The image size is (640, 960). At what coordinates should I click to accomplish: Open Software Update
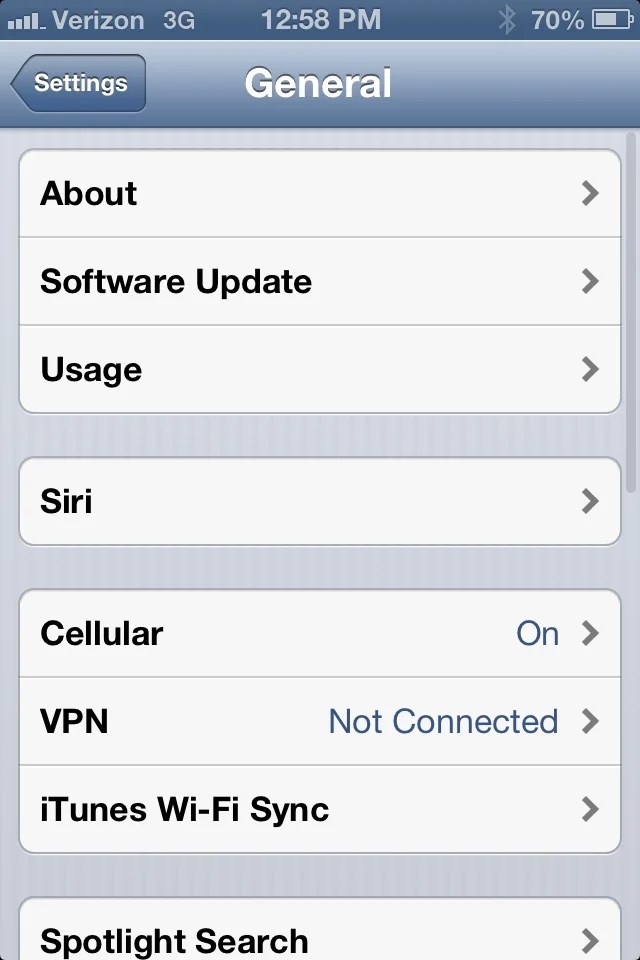(320, 281)
